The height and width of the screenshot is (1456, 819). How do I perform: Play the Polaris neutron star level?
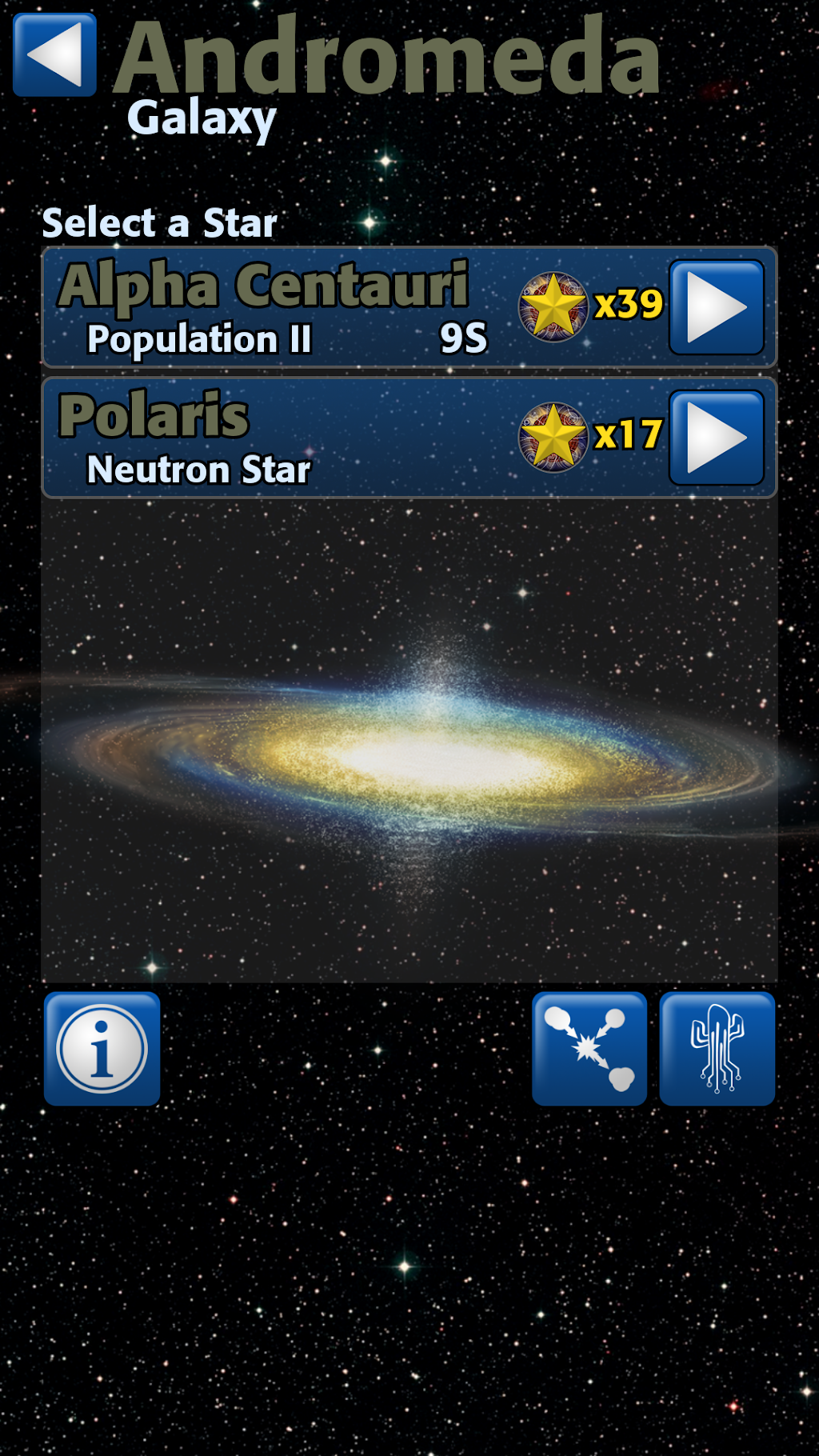716,438
